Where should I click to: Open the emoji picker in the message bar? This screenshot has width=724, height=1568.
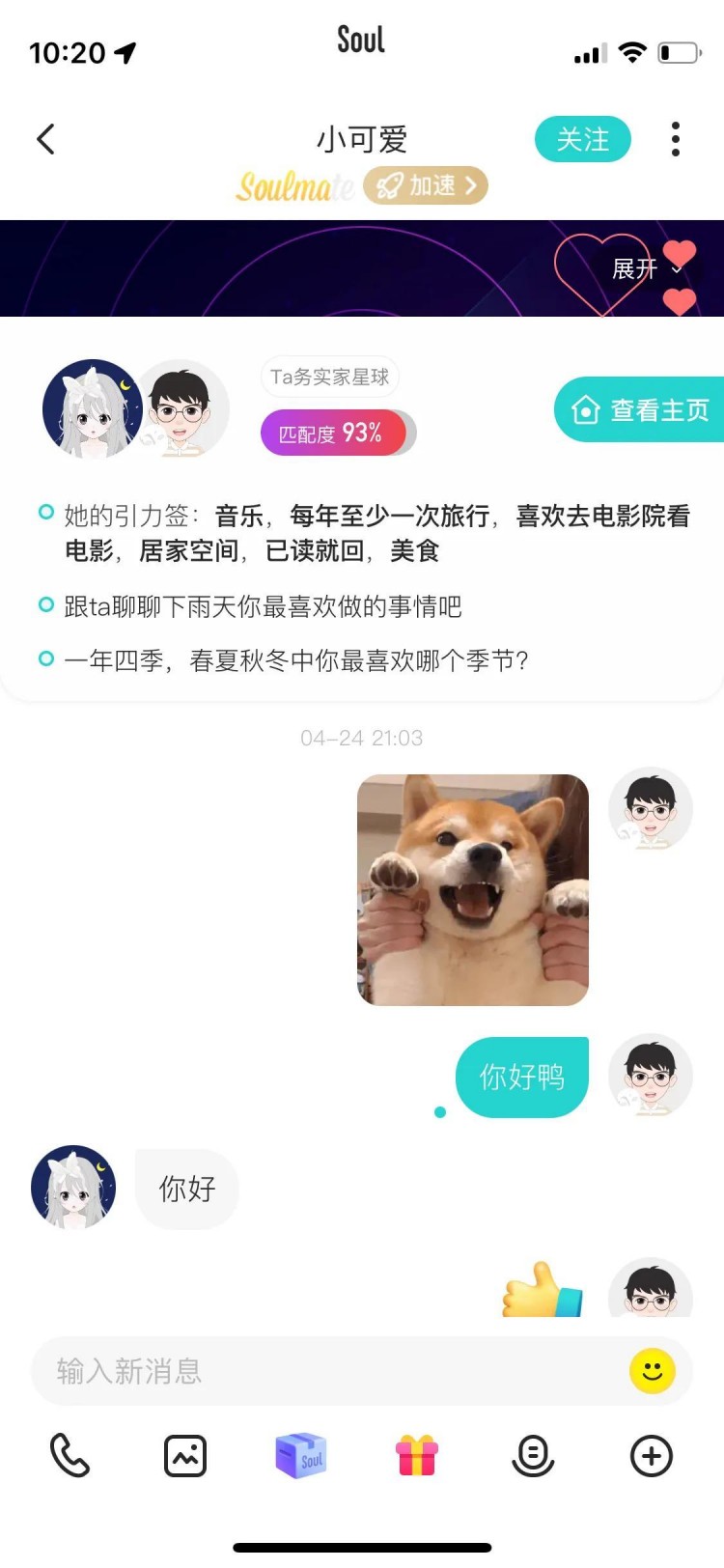tap(653, 1370)
